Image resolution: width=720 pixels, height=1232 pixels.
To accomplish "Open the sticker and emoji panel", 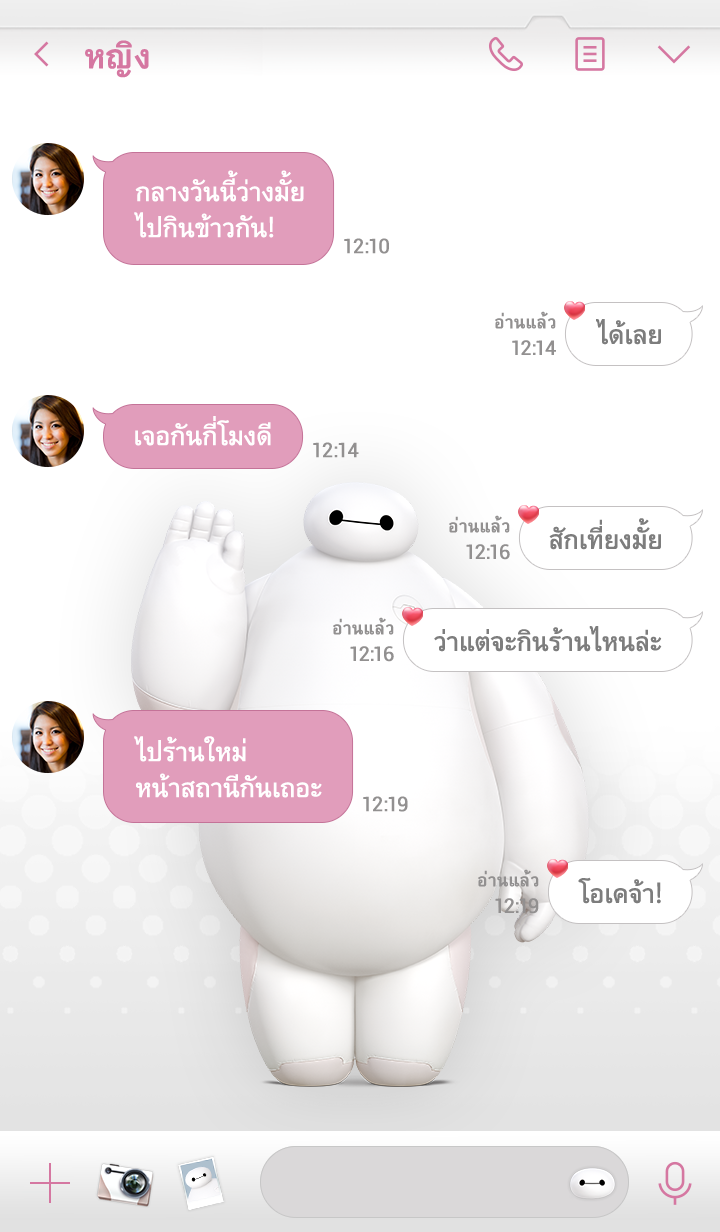I will (x=592, y=1183).
